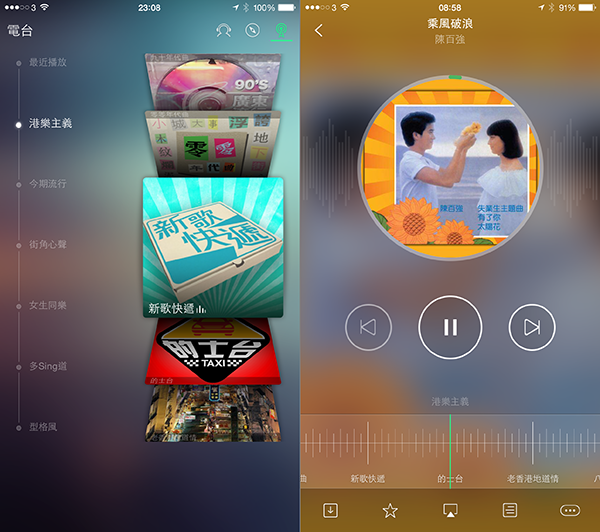Return to the previous track
The image size is (600, 532).
[x=368, y=327]
